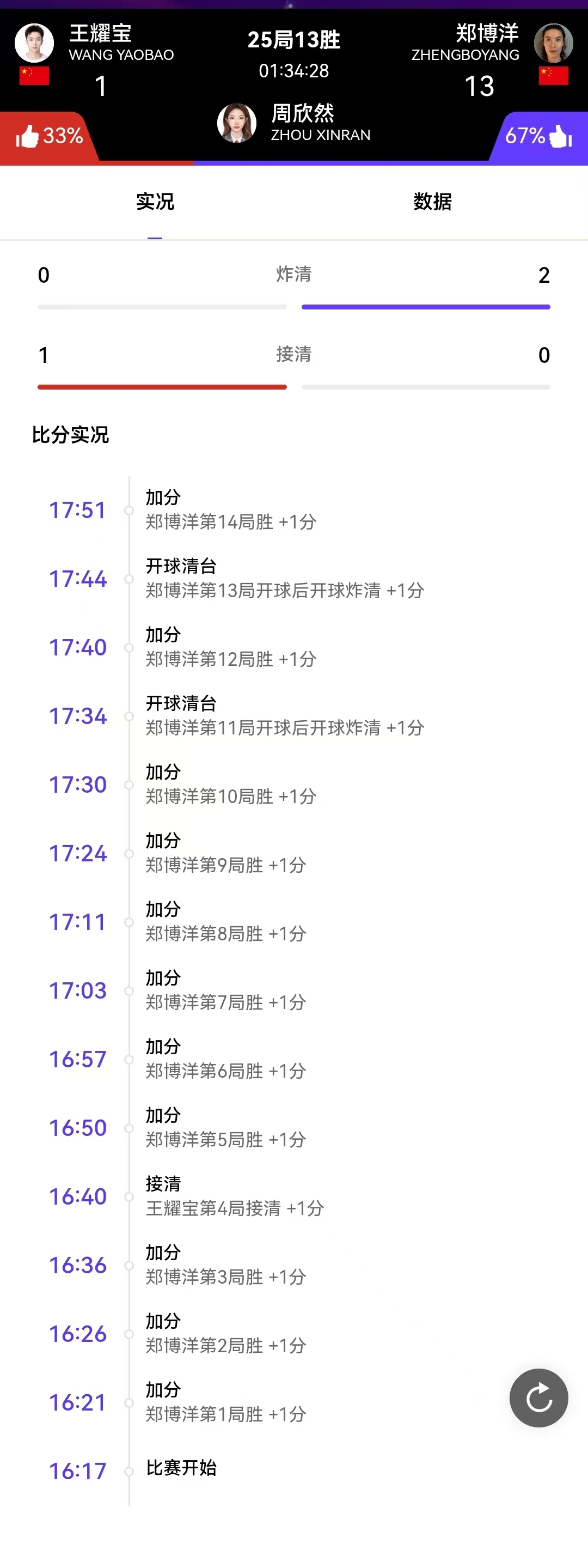Open 郑博洋's player avatar
The height and width of the screenshot is (1568, 588).
pos(553,42)
